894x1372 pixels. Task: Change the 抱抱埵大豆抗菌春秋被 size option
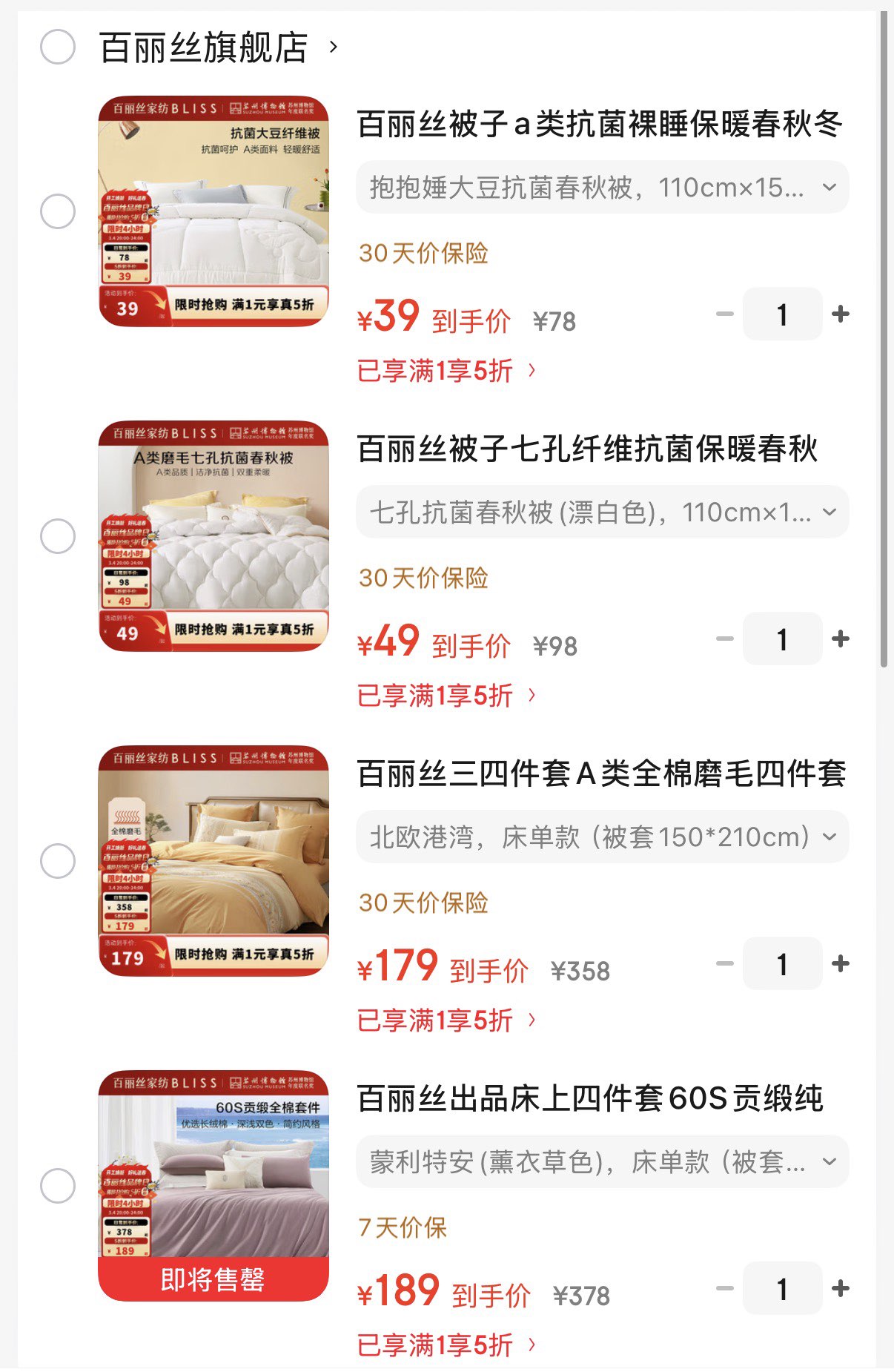(x=602, y=188)
